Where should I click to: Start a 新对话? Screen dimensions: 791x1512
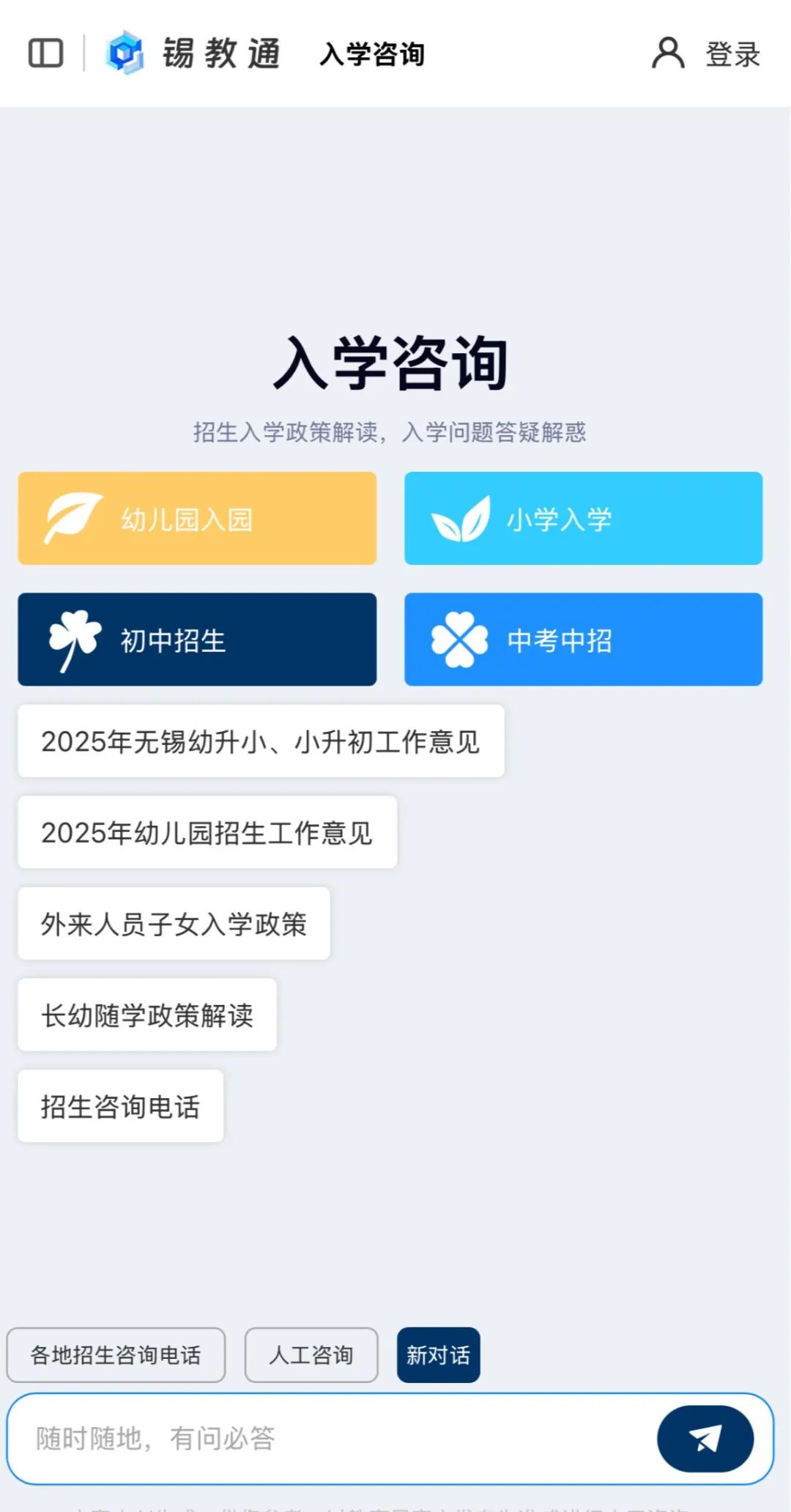tap(438, 1355)
